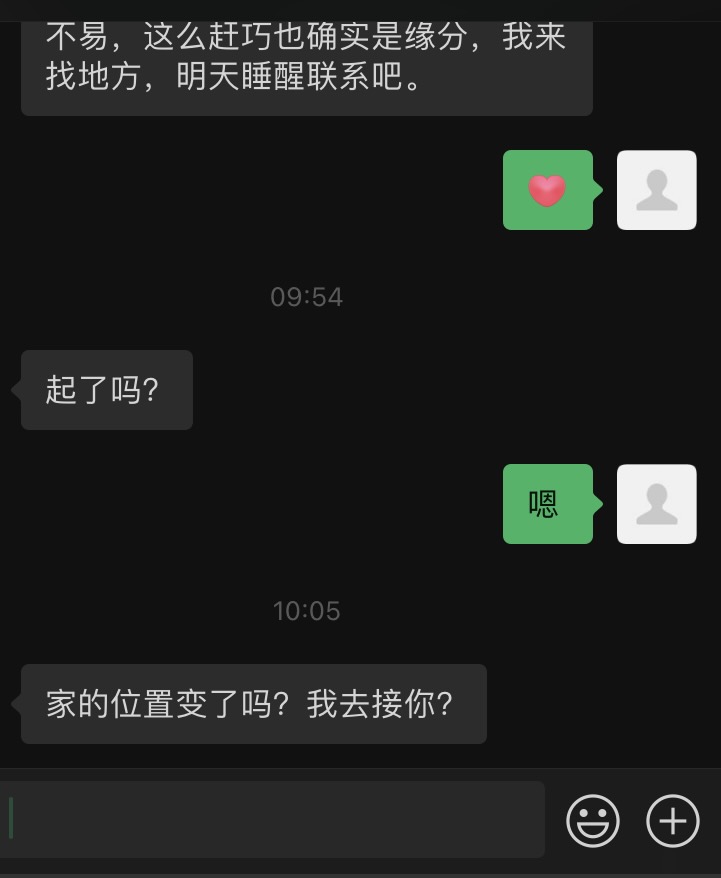Select the 起了吗 message bubble

coord(106,390)
